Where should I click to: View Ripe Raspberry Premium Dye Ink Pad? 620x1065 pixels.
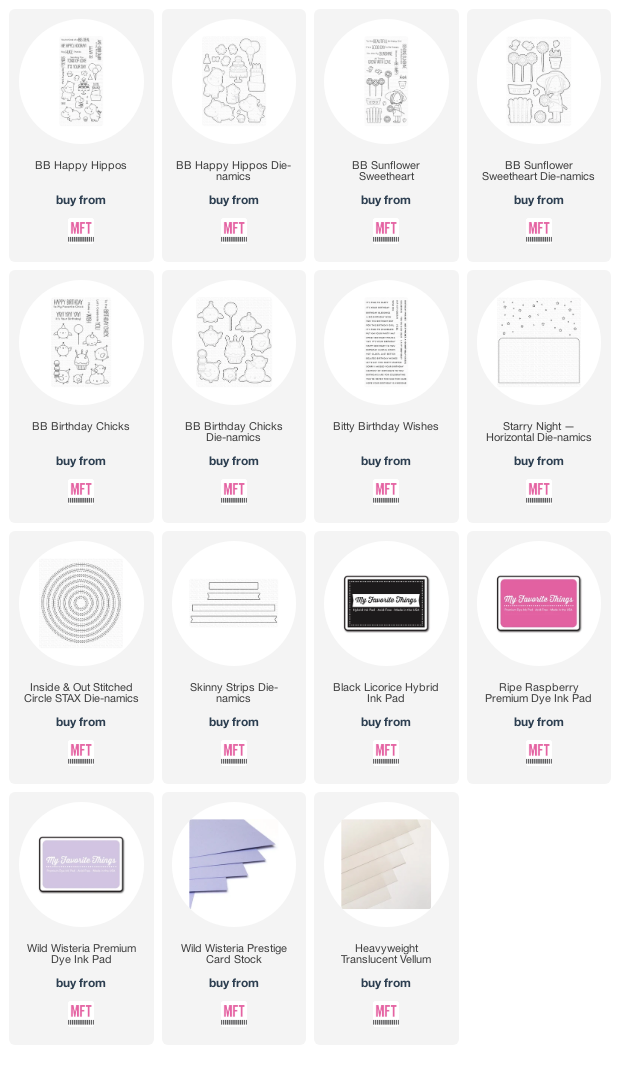539,692
